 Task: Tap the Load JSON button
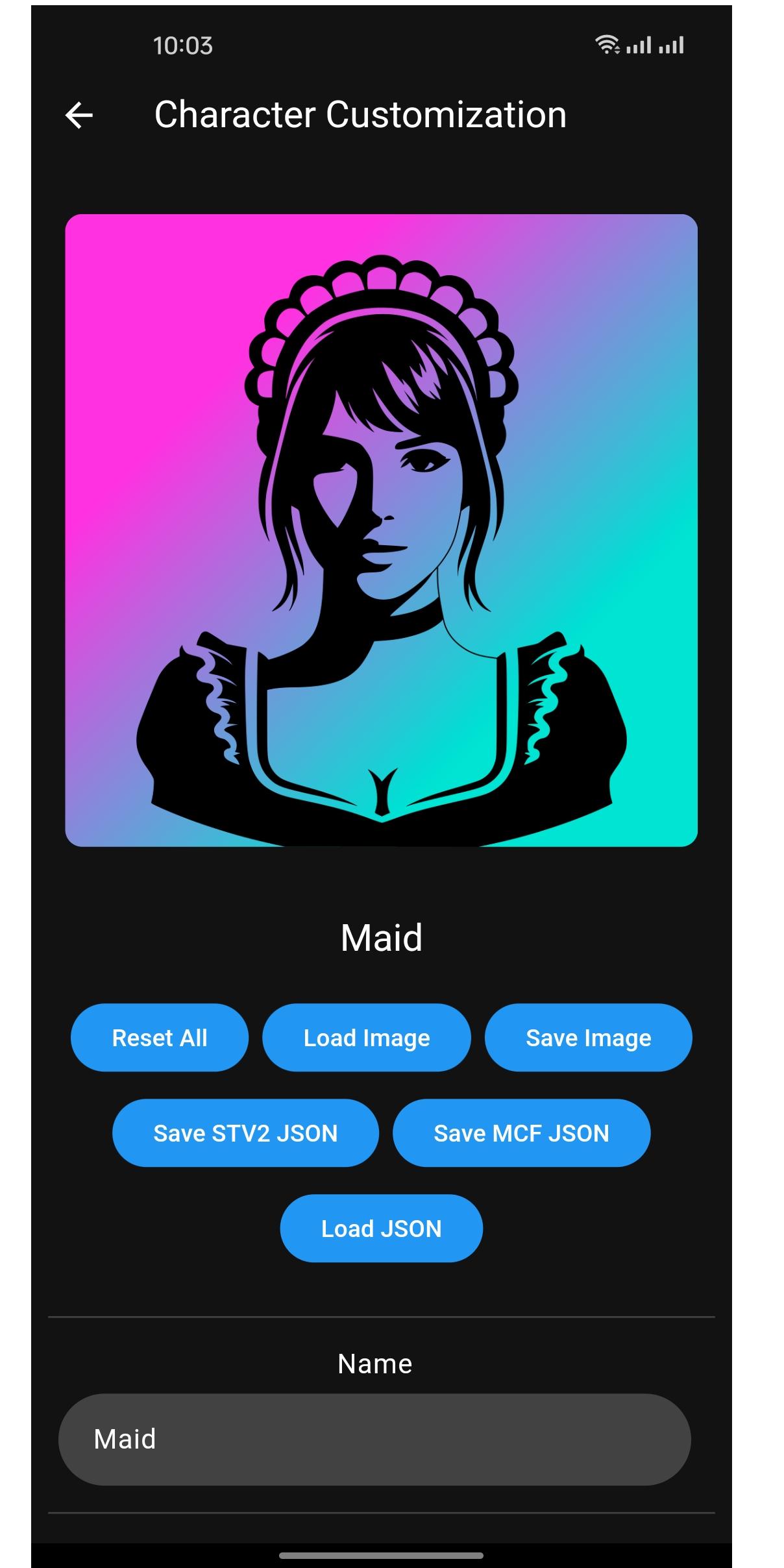pyautogui.click(x=382, y=1228)
